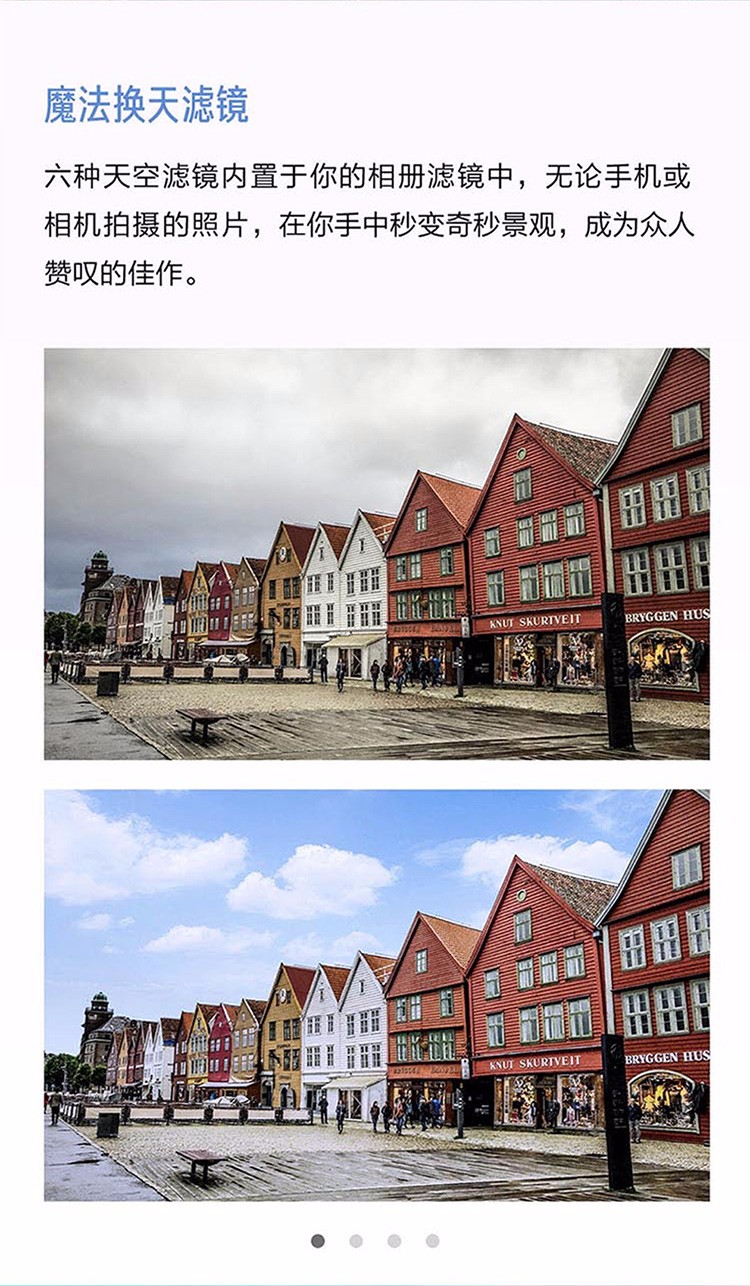The height and width of the screenshot is (1286, 750).
Task: Jump to the second intro page dot
Action: coord(356,1241)
